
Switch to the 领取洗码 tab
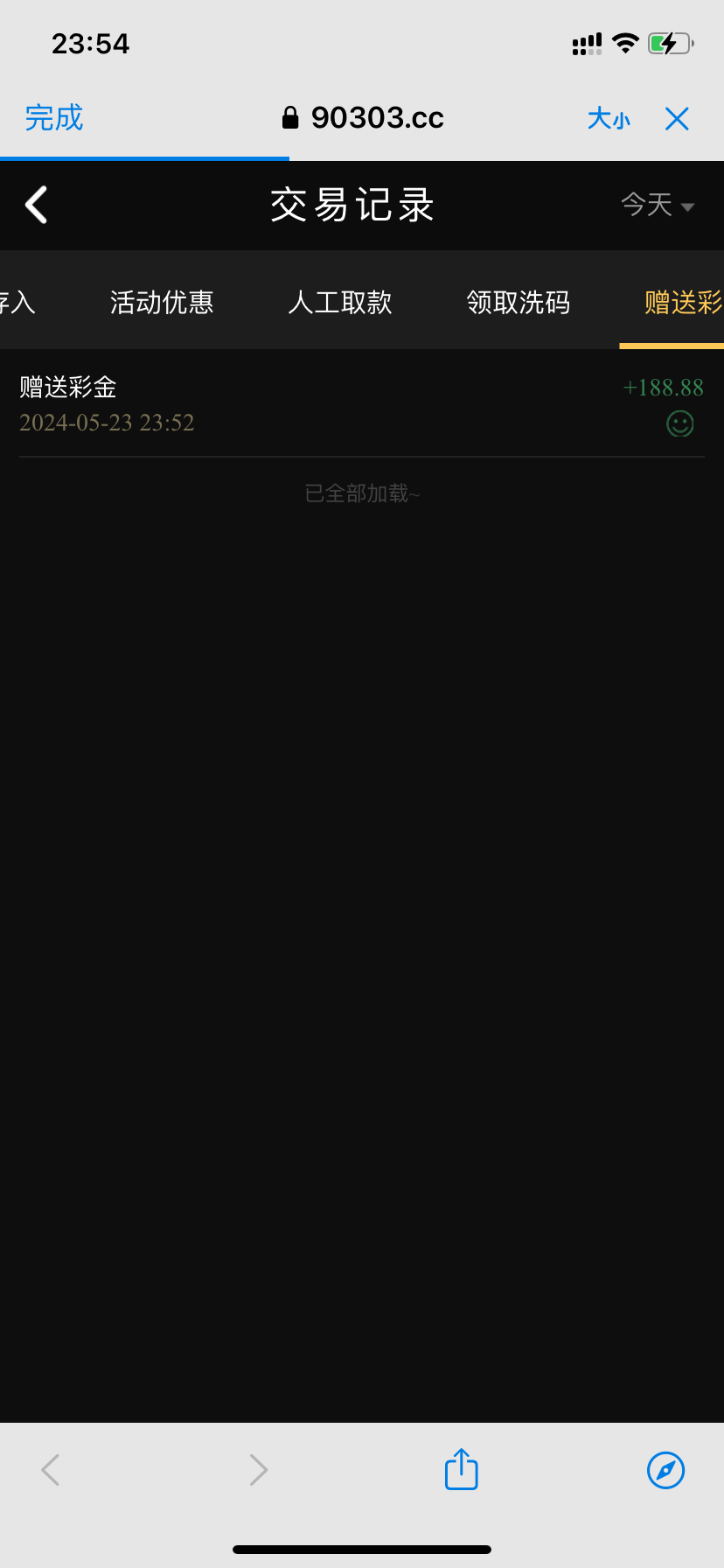(519, 303)
